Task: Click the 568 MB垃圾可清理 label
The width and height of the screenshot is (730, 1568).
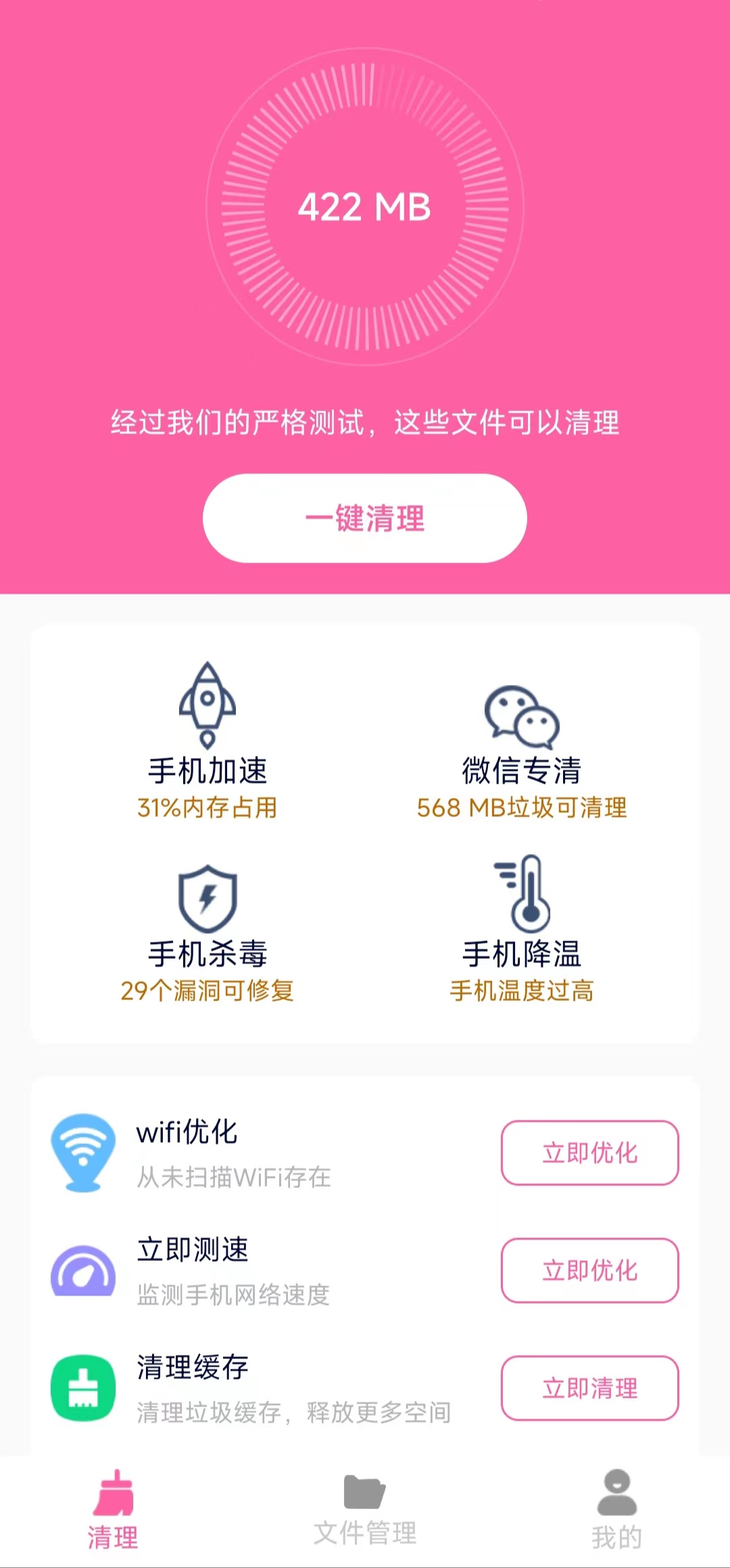Action: pos(520,807)
